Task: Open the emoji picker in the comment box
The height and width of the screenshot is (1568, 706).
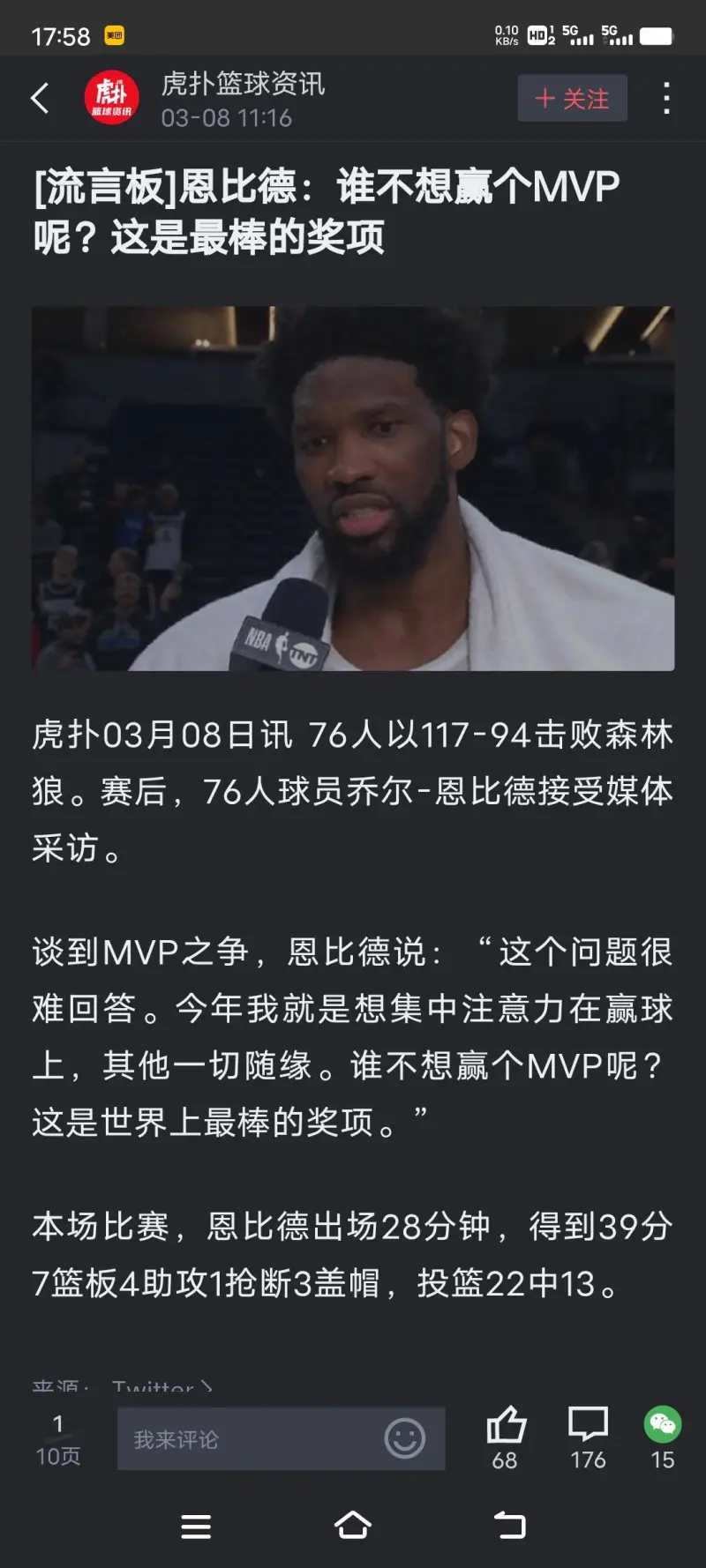Action: click(x=405, y=1438)
